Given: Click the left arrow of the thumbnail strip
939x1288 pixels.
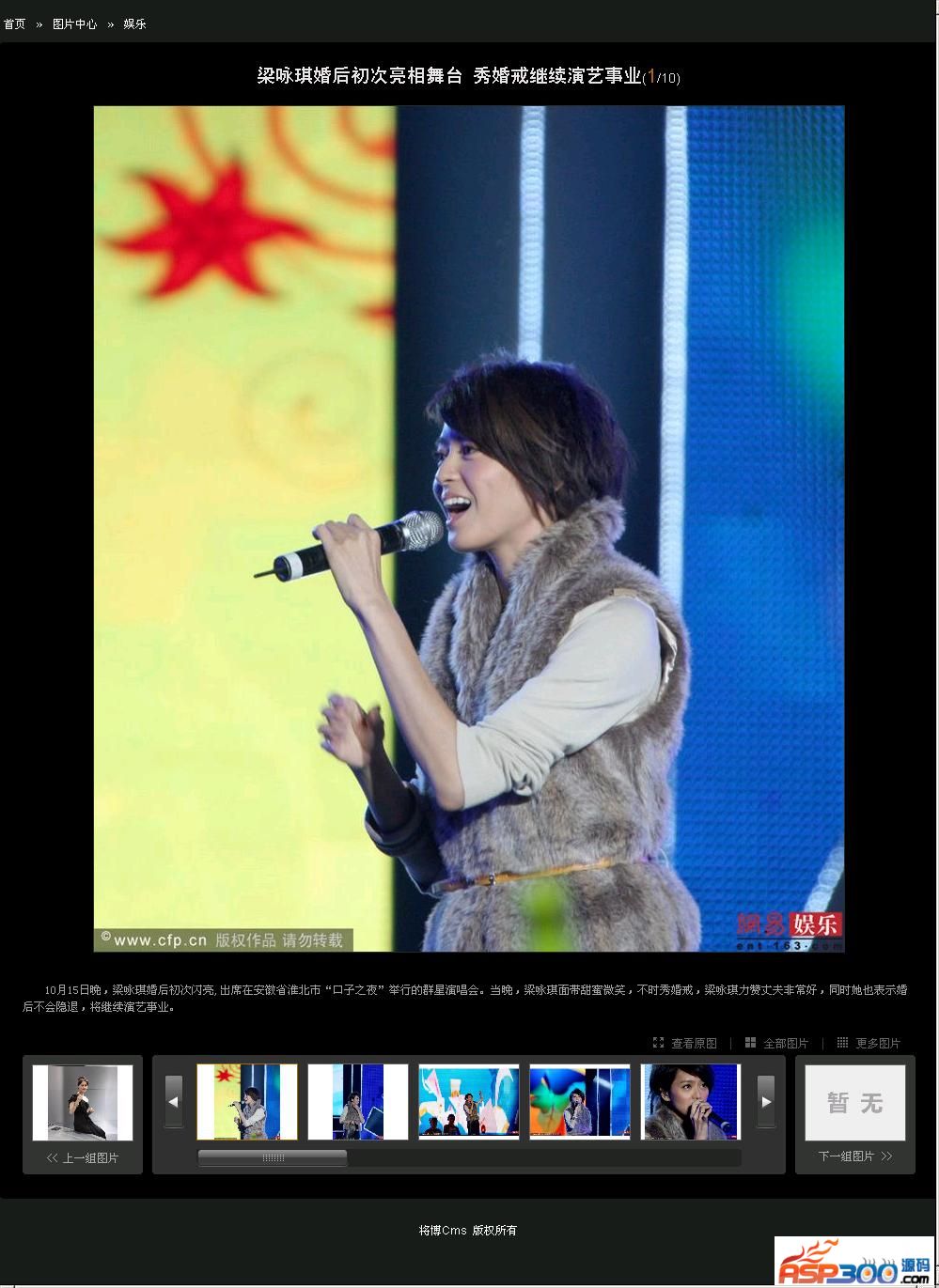Looking at the screenshot, I should 174,1101.
